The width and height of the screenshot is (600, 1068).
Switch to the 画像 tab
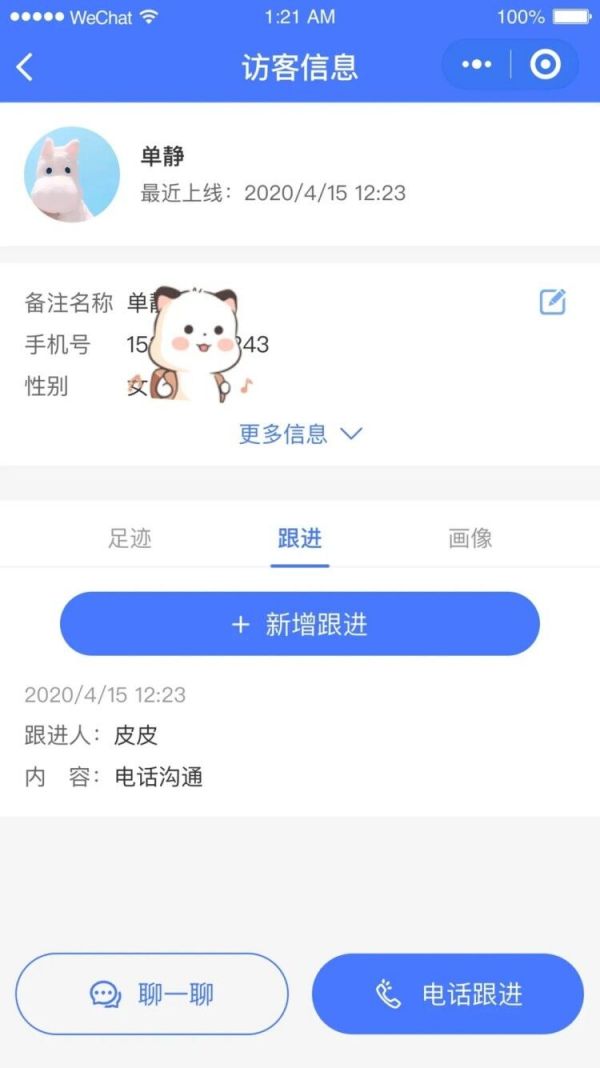pos(470,538)
